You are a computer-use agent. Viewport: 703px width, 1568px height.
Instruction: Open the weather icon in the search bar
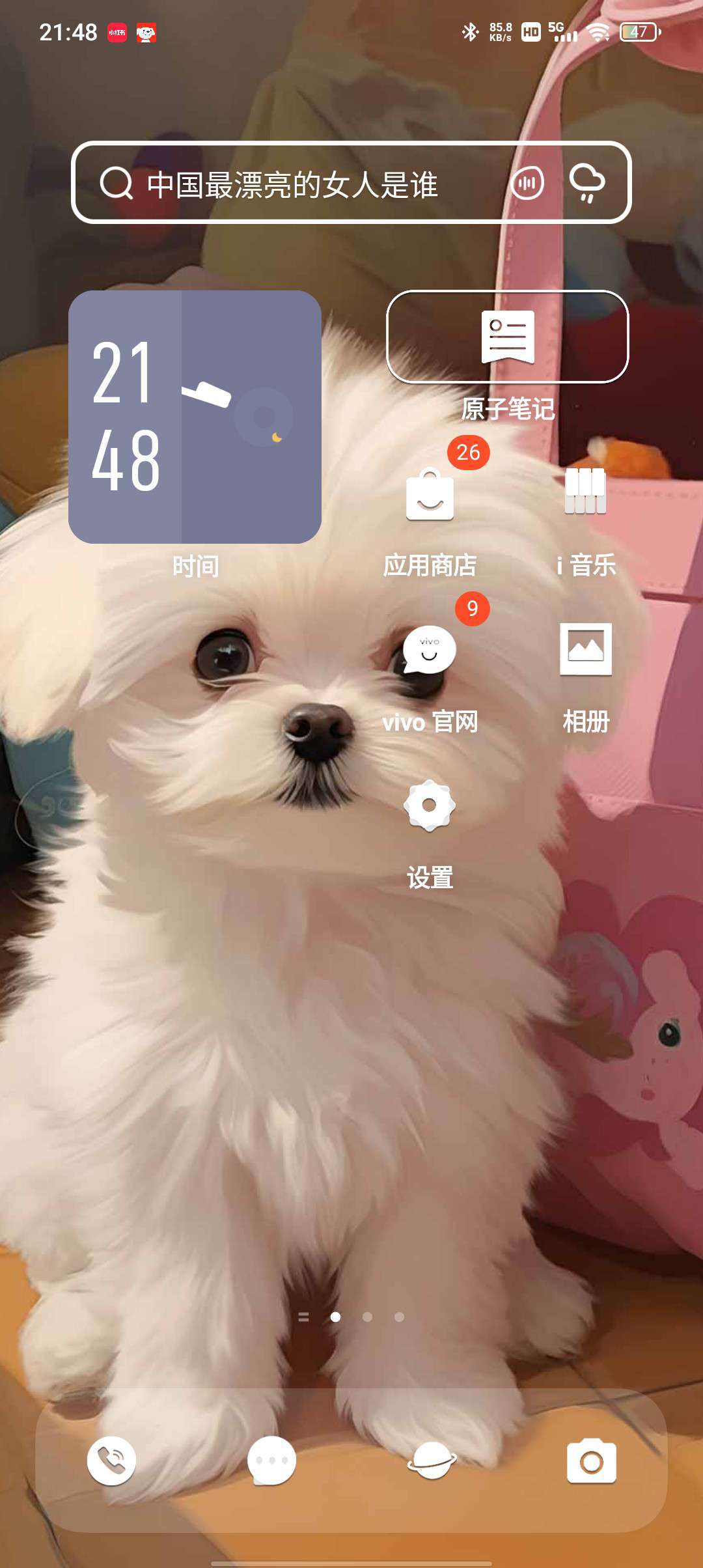(x=587, y=184)
